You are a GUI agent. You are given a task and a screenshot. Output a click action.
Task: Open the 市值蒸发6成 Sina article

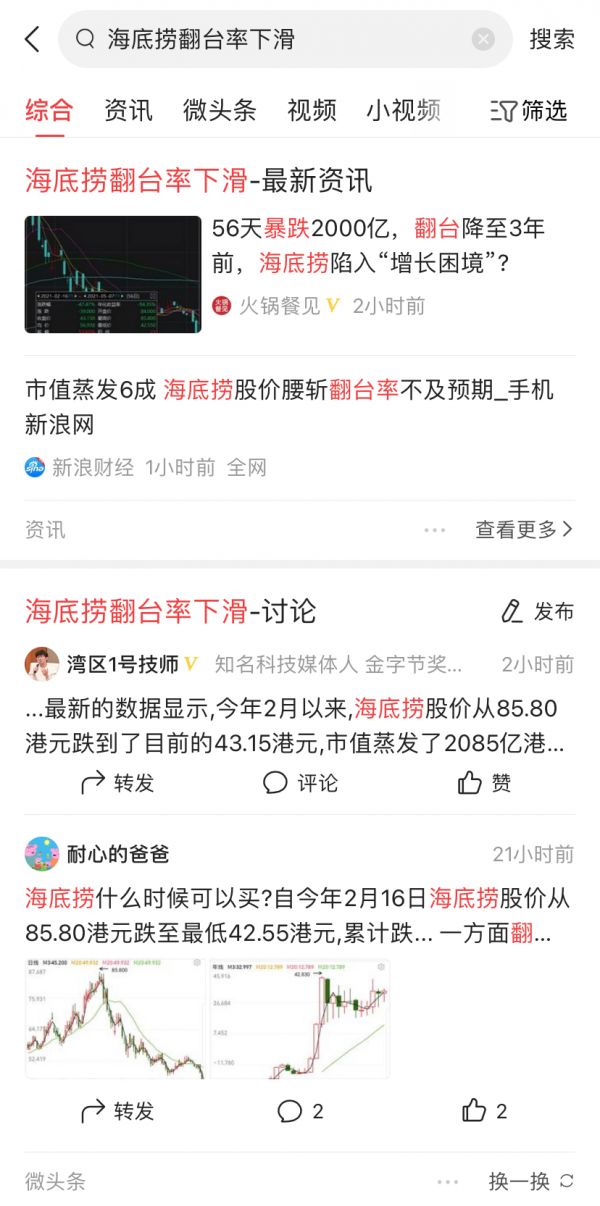(x=289, y=406)
